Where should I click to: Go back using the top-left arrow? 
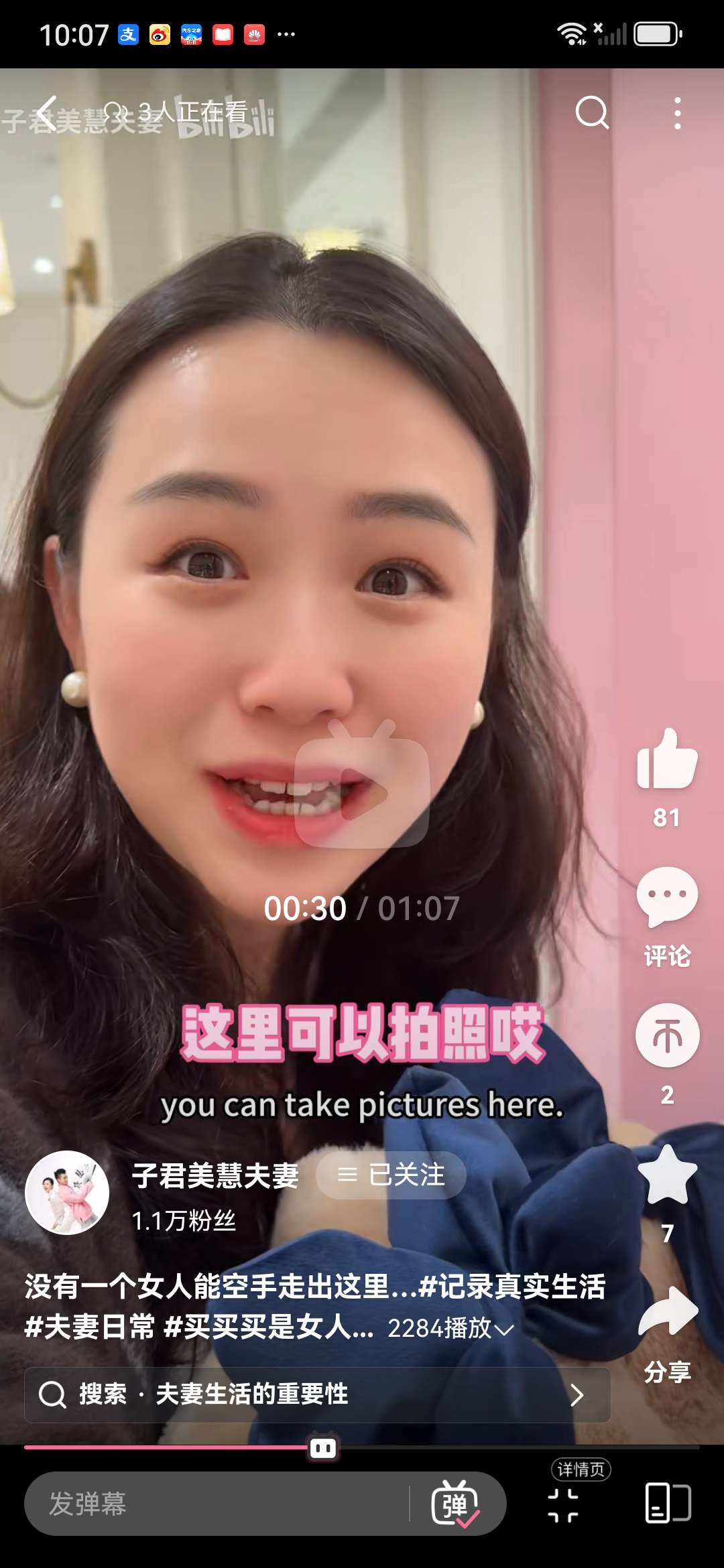pyautogui.click(x=47, y=113)
